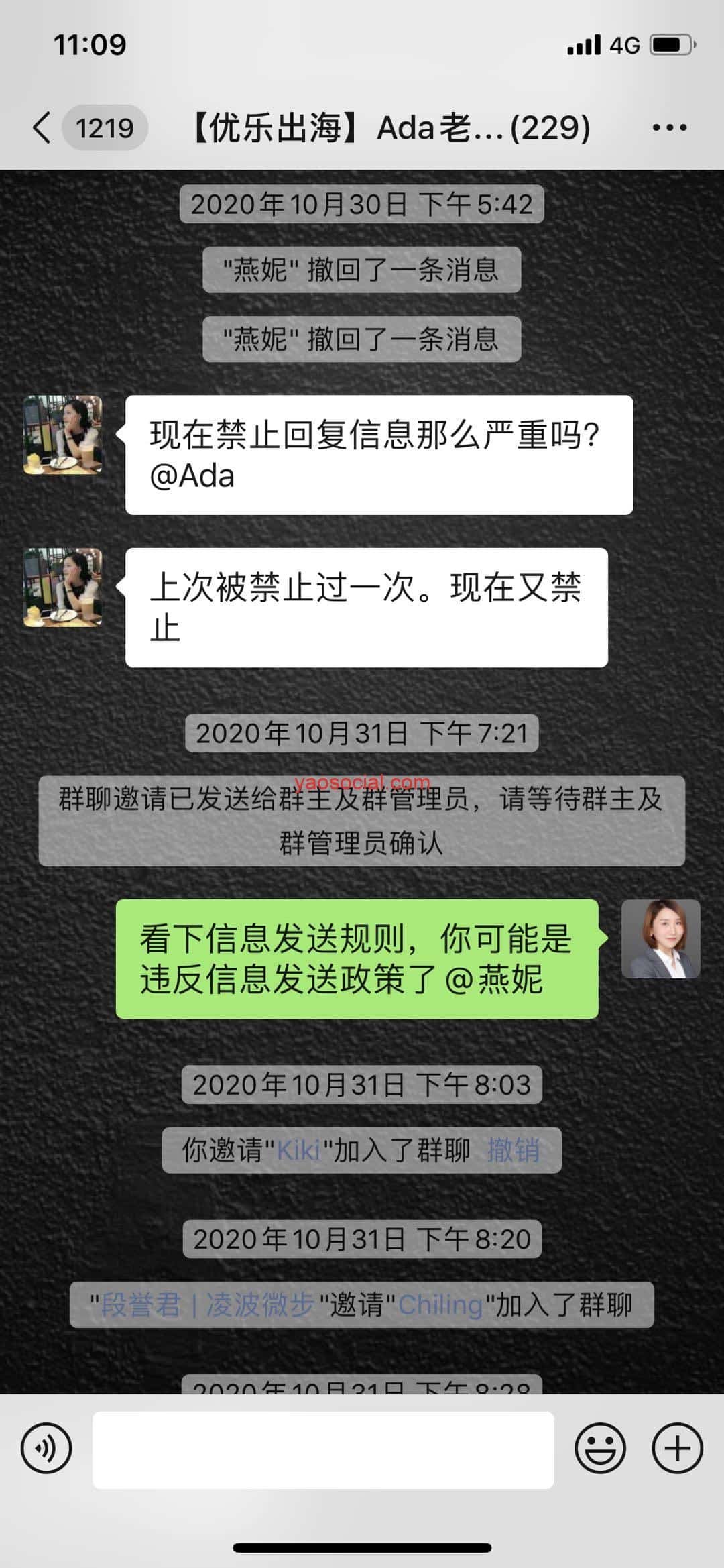The width and height of the screenshot is (724, 1568).
Task: Tap 撤销 to revoke Kiki's invitation
Action: 514,1150
